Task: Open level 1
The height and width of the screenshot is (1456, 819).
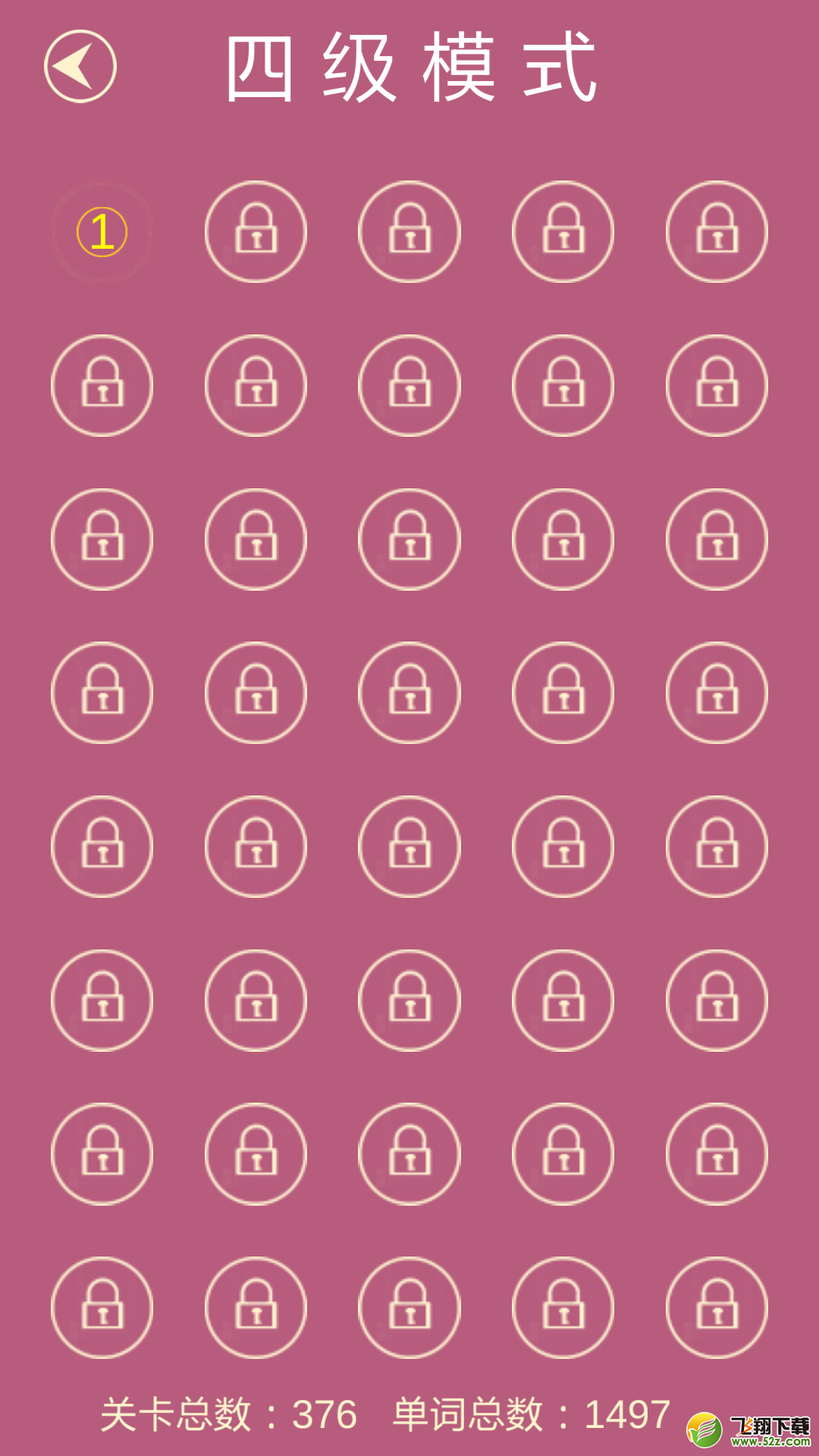Action: pyautogui.click(x=102, y=232)
